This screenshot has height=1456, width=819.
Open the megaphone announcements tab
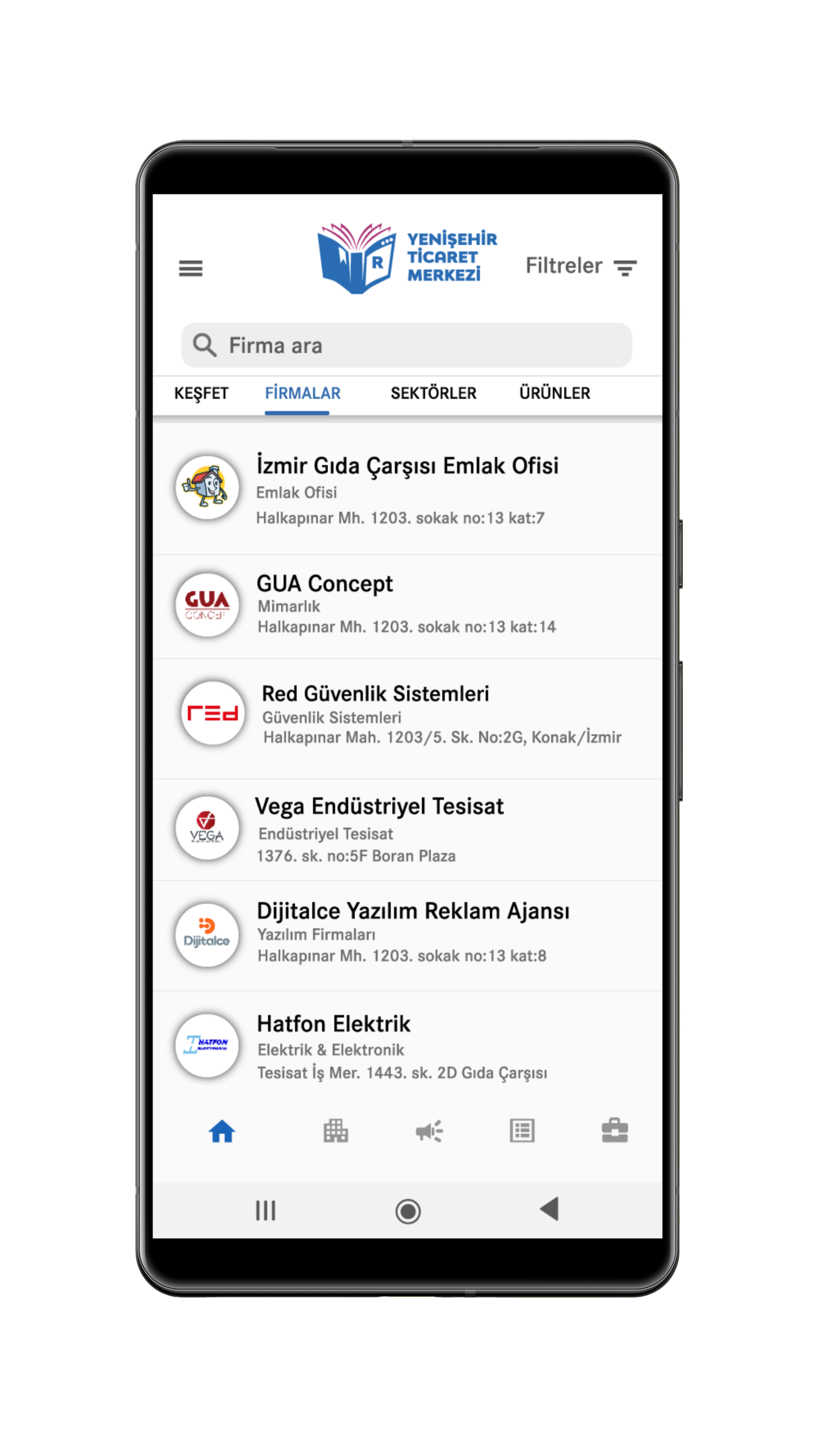click(429, 1131)
